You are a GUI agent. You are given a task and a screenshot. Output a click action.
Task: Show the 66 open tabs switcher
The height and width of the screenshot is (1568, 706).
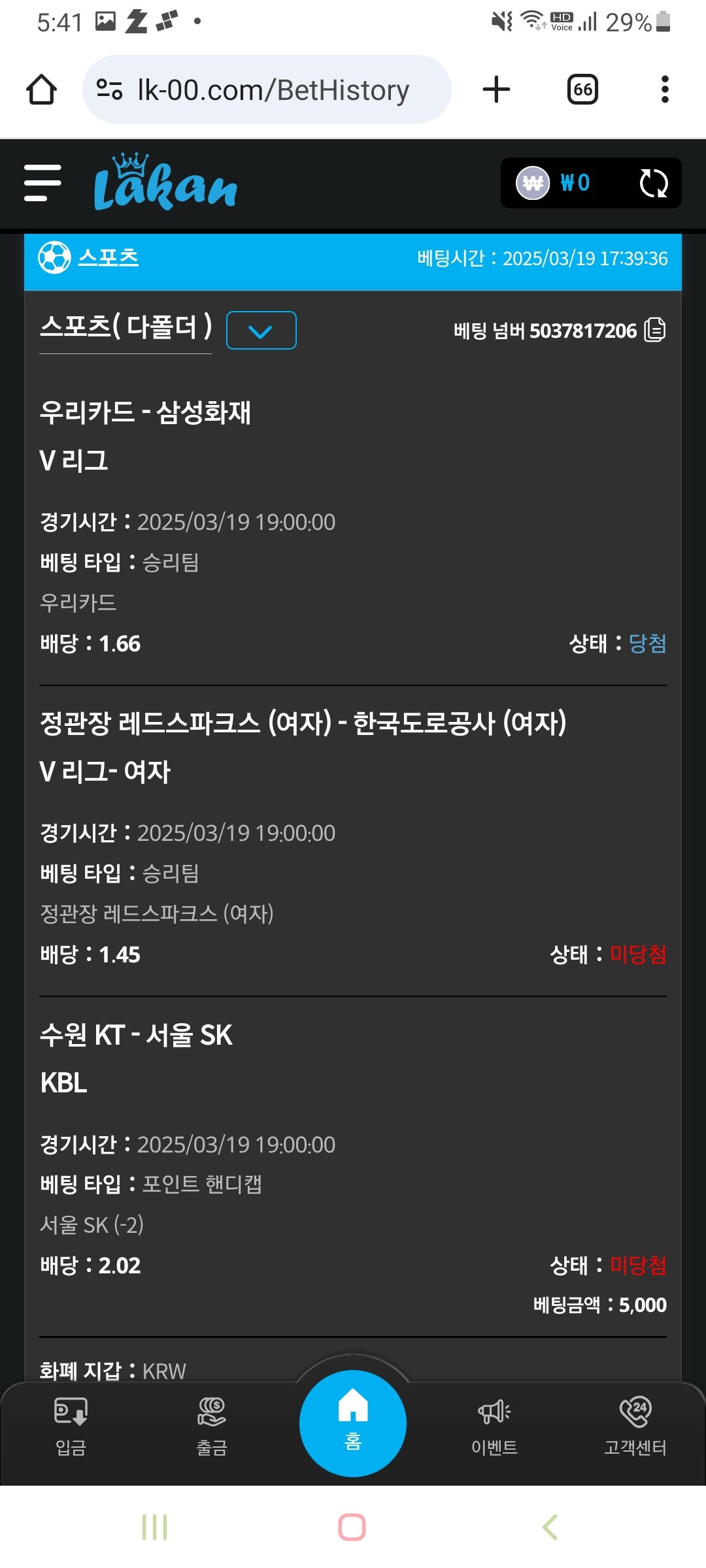point(582,90)
